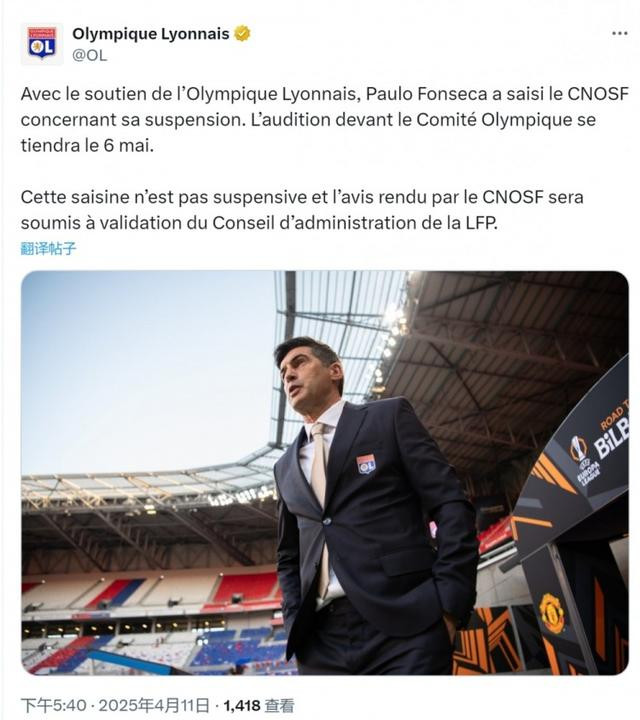This screenshot has width=640, height=720.
Task: Enlarge the attached stadium photo
Action: coord(324,472)
